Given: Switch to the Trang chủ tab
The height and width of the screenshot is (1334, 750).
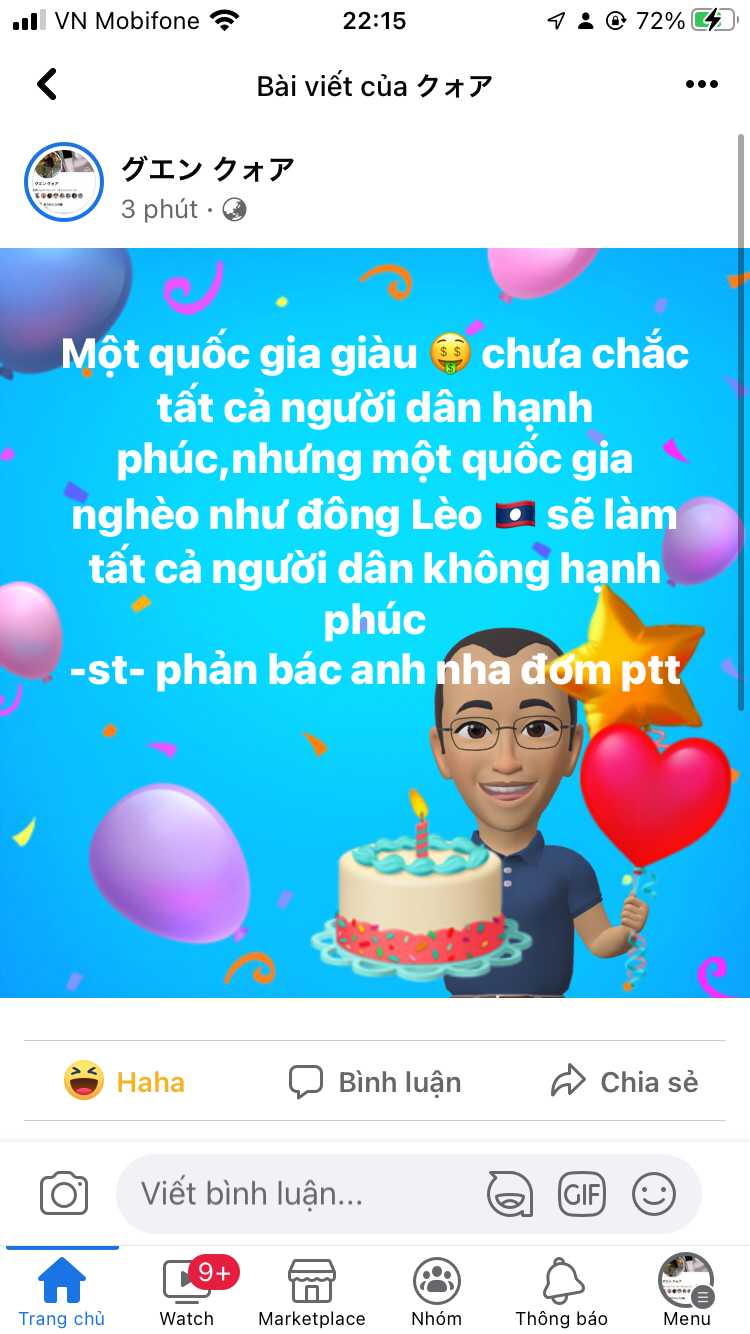Looking at the screenshot, I should [x=62, y=1292].
